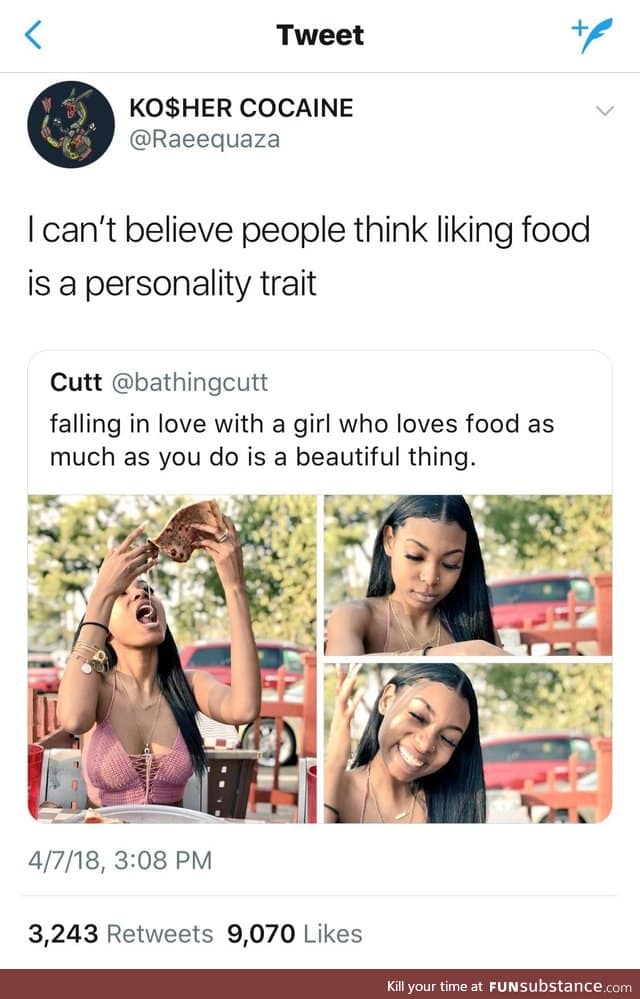
Task: Go back using the top-left arrow
Action: pyautogui.click(x=33, y=36)
